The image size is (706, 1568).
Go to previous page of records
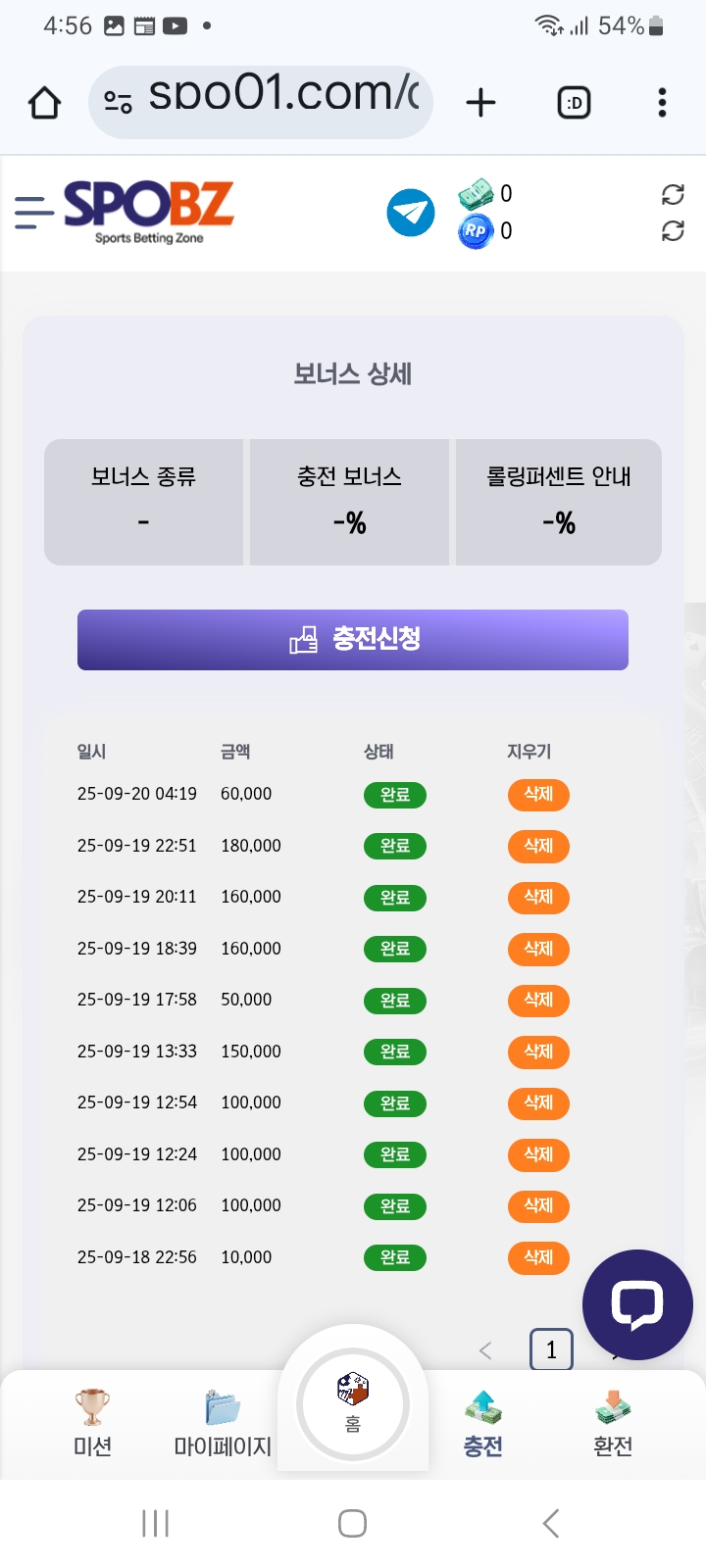[x=485, y=1351]
